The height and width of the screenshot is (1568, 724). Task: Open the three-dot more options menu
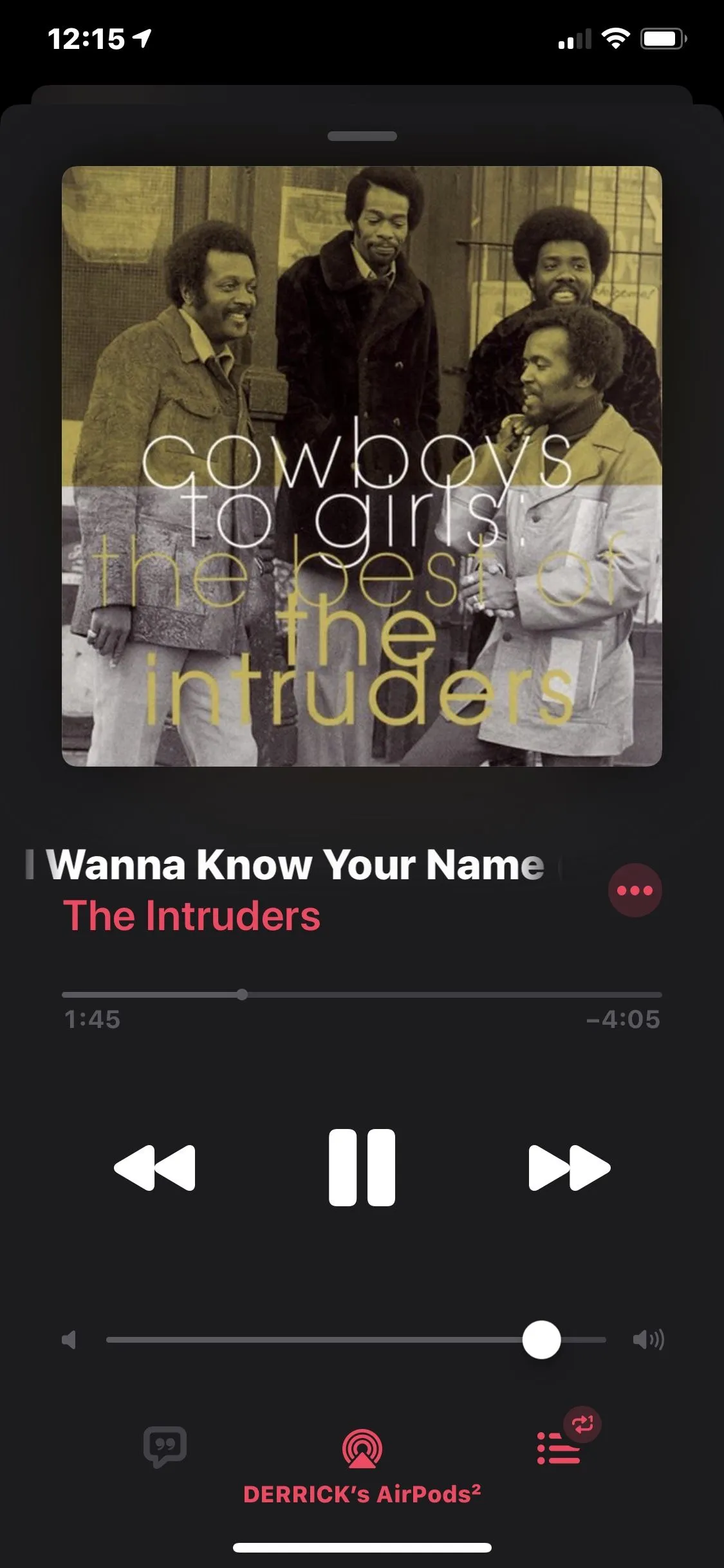pyautogui.click(x=635, y=890)
